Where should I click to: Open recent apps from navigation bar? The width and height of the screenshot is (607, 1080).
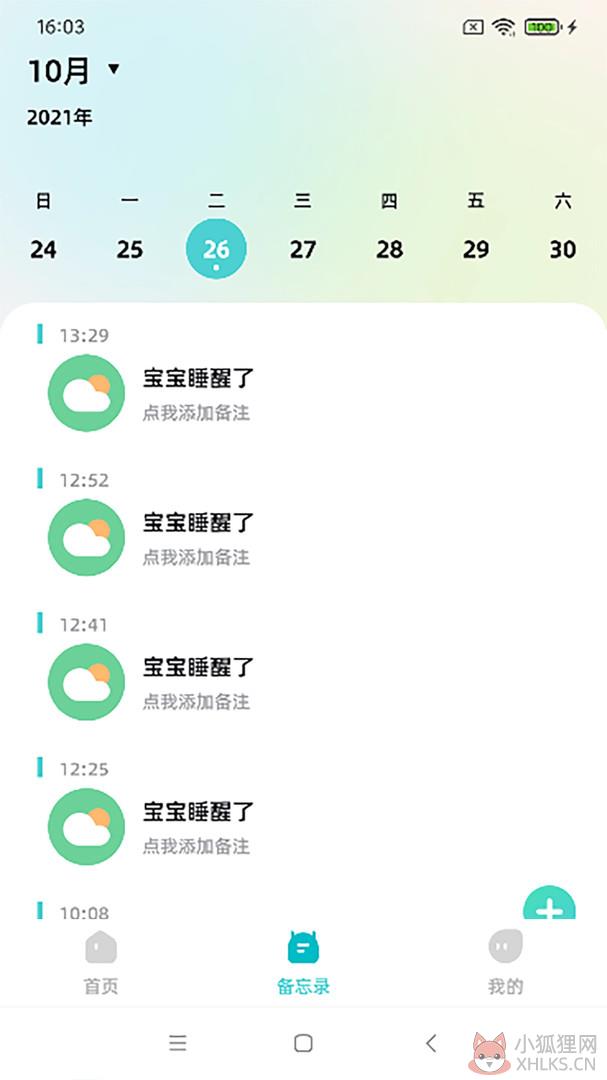(178, 1043)
